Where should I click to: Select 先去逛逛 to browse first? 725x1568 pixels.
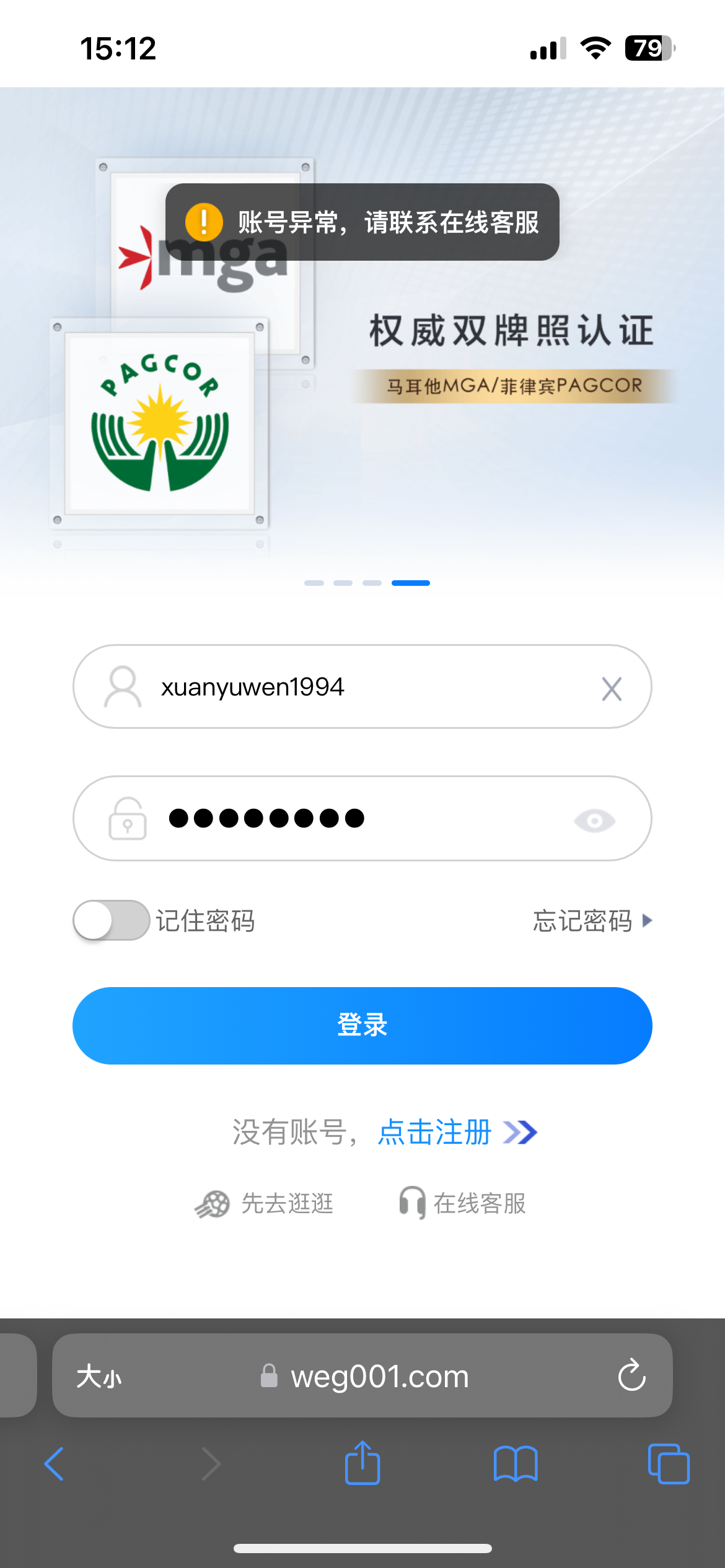click(x=265, y=1204)
